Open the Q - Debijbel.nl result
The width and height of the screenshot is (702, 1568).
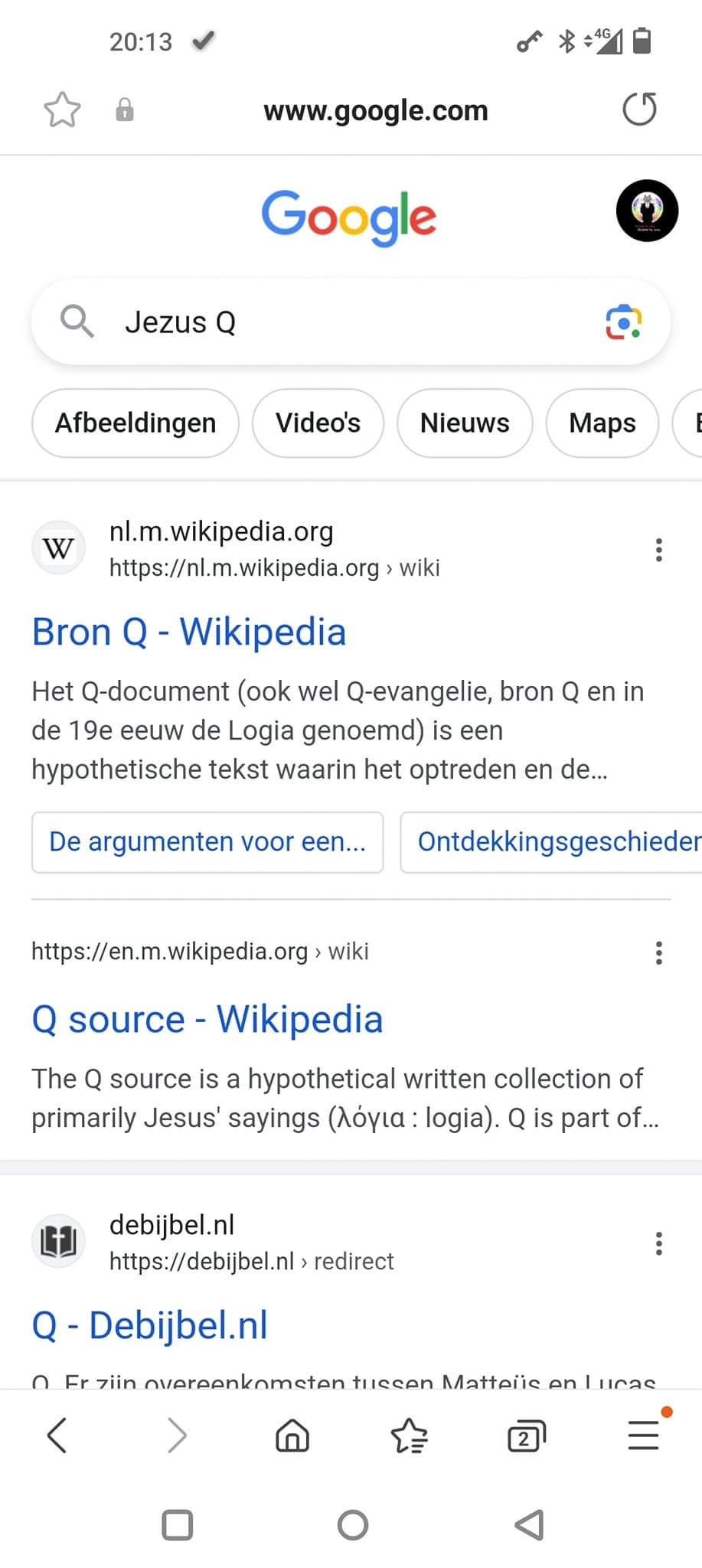coord(150,1325)
